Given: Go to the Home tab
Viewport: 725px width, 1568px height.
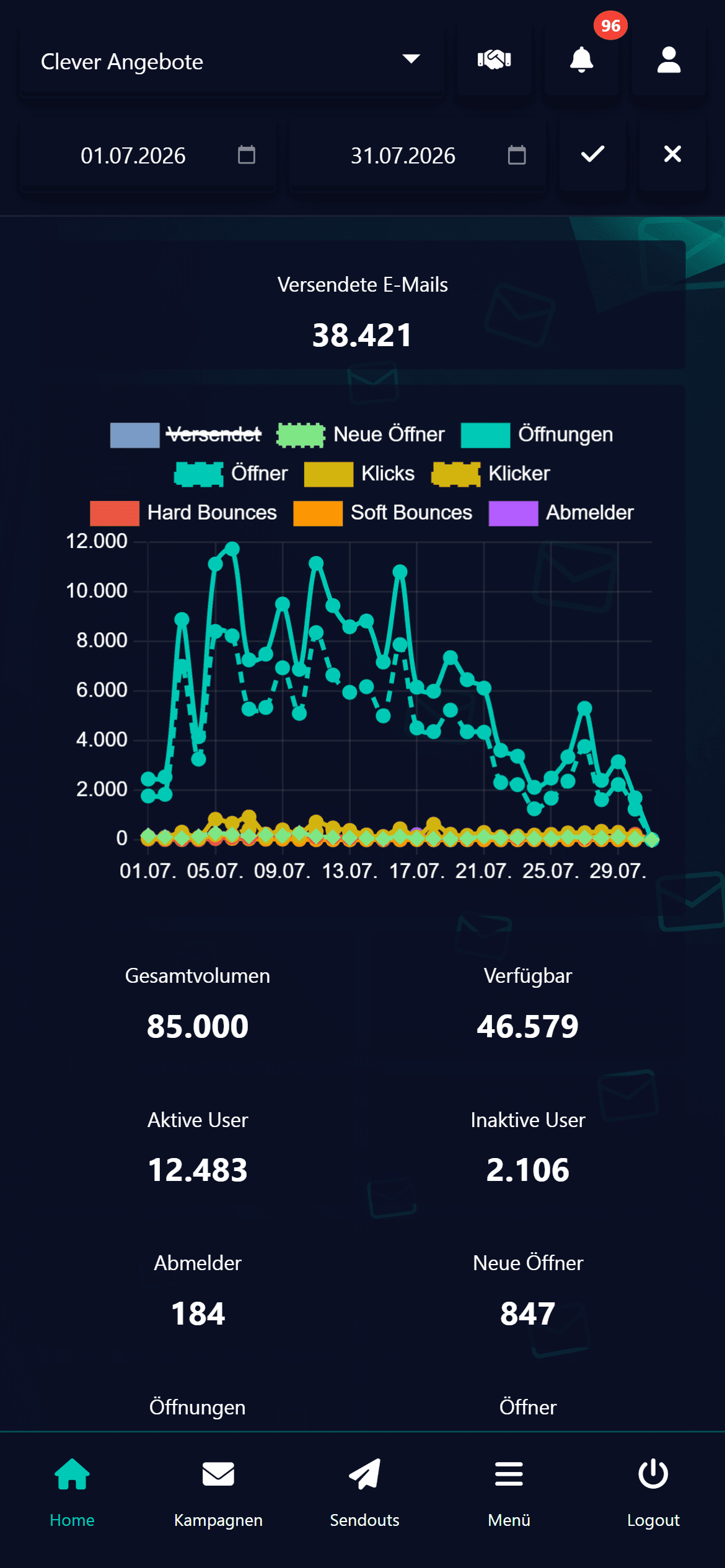Looking at the screenshot, I should pyautogui.click(x=72, y=1493).
